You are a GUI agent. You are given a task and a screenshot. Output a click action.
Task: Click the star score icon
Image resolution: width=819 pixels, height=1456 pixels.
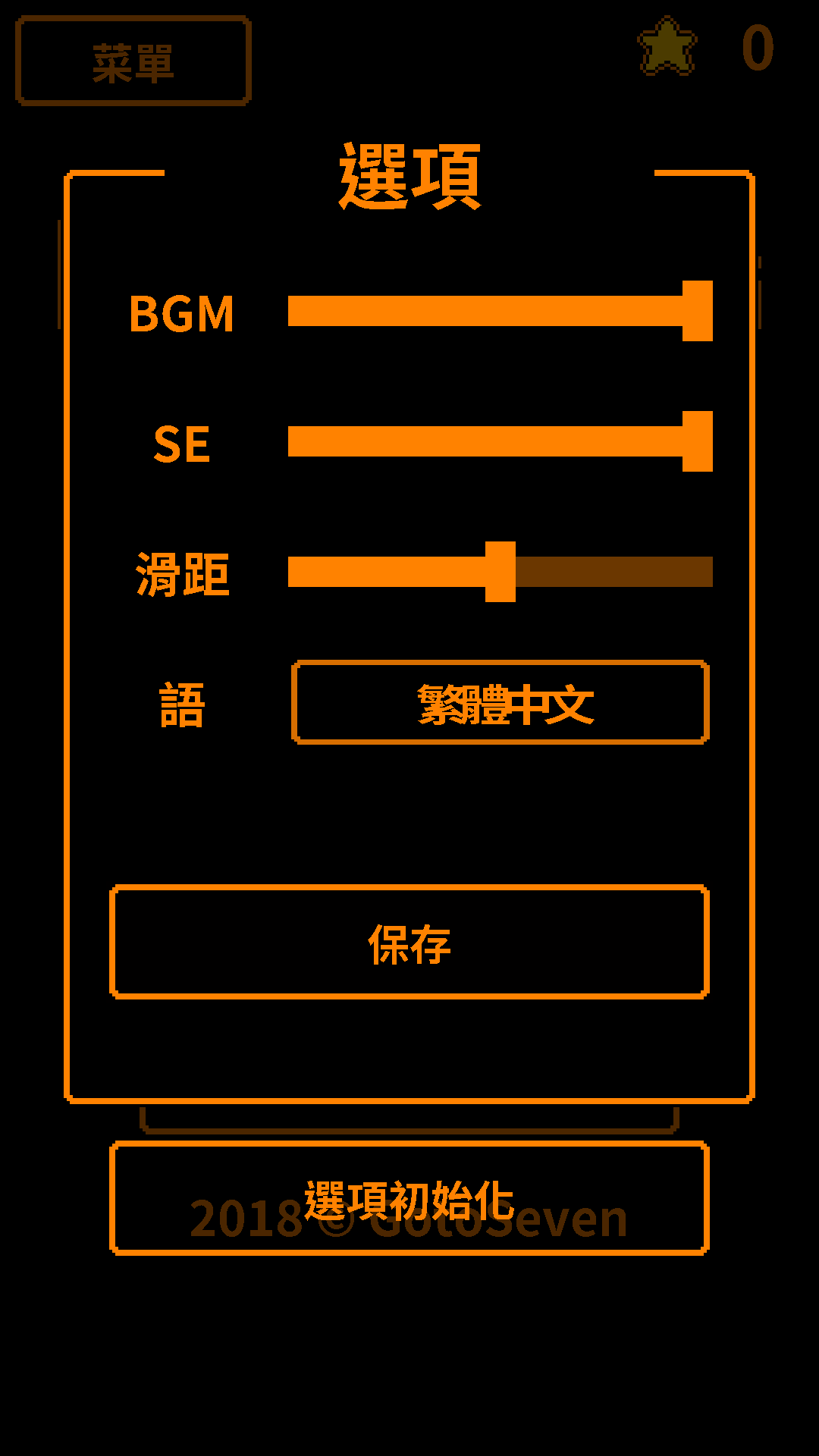click(666, 47)
